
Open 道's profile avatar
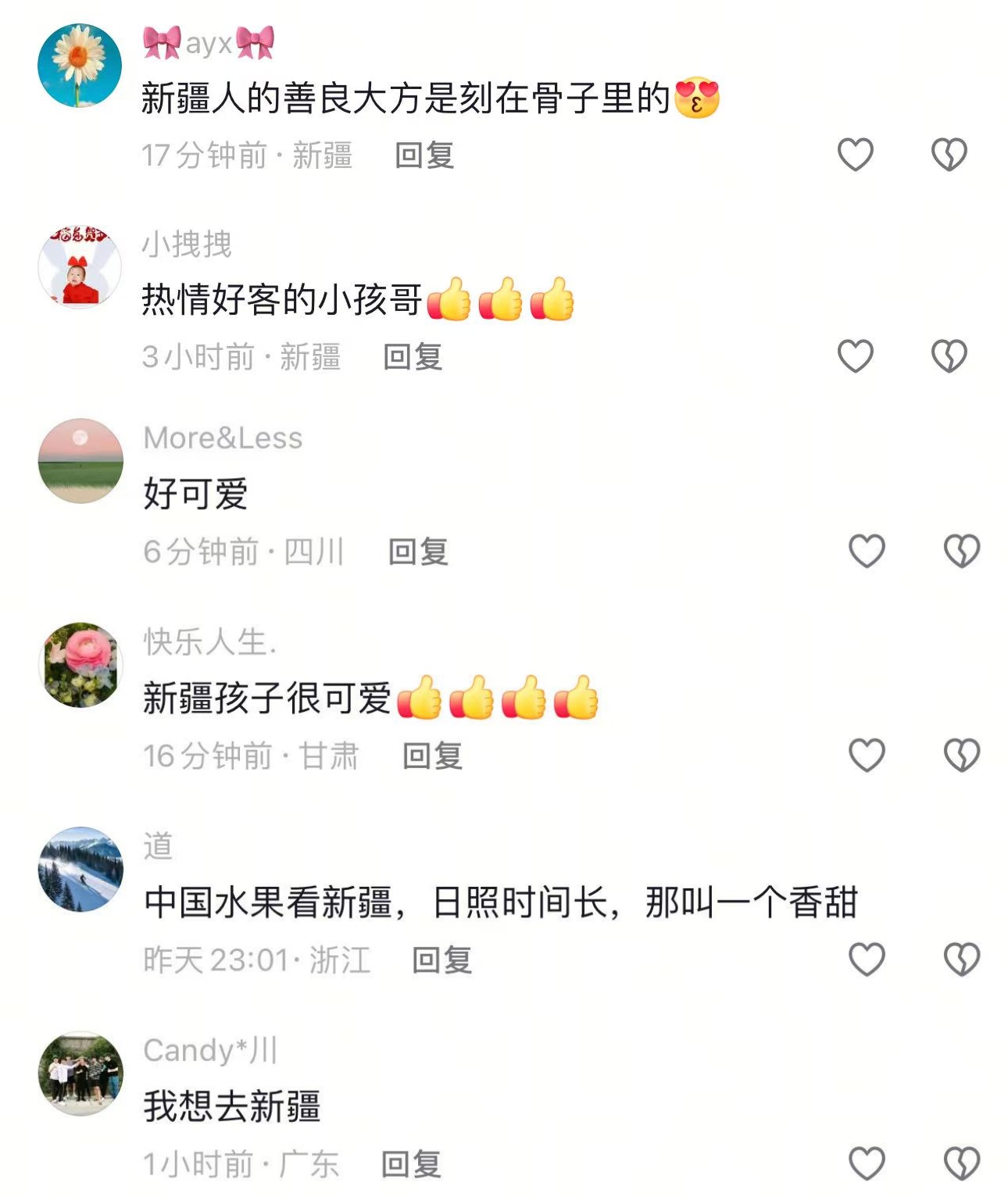tap(80, 869)
